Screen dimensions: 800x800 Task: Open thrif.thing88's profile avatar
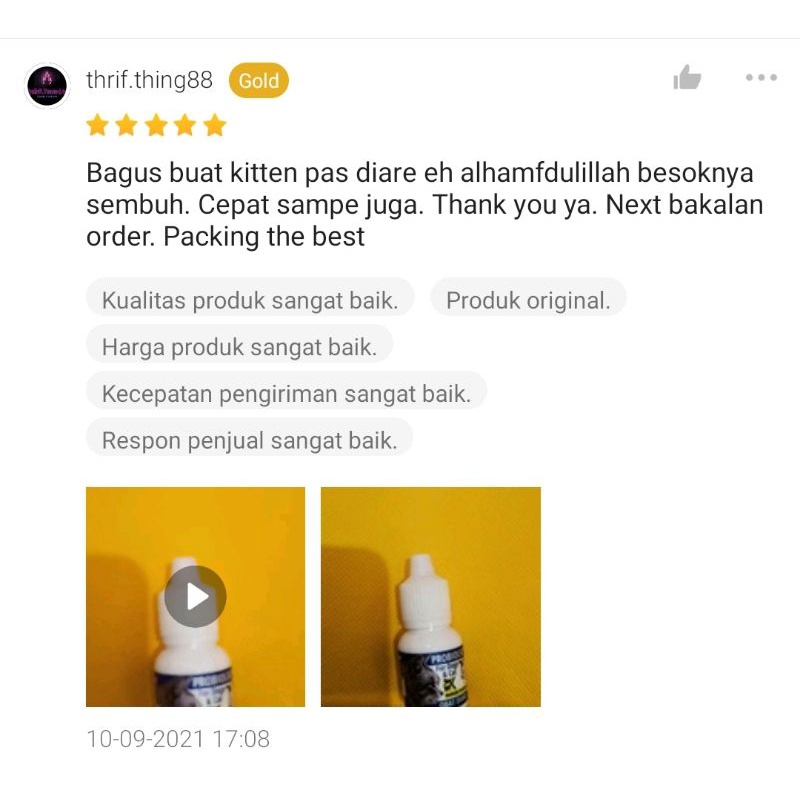coord(47,86)
